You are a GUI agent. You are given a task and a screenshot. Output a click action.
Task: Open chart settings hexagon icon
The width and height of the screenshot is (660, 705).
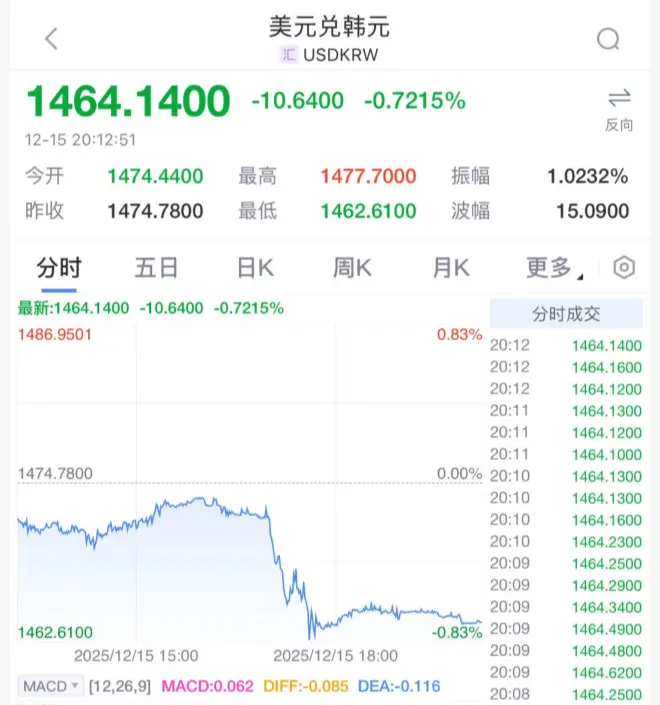[624, 268]
